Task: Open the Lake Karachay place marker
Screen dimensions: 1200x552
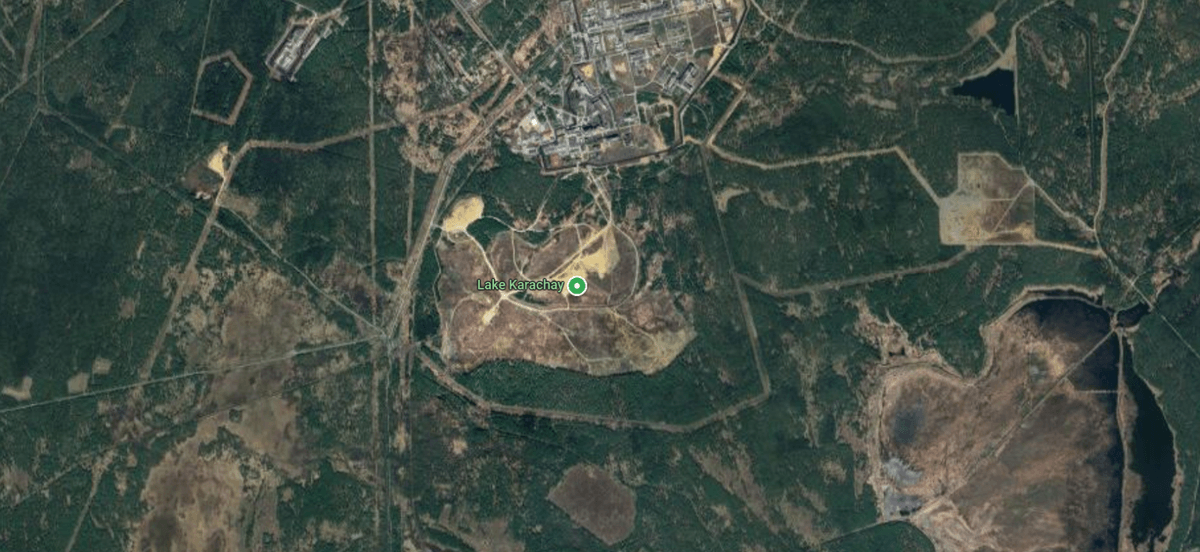Action: tap(576, 286)
